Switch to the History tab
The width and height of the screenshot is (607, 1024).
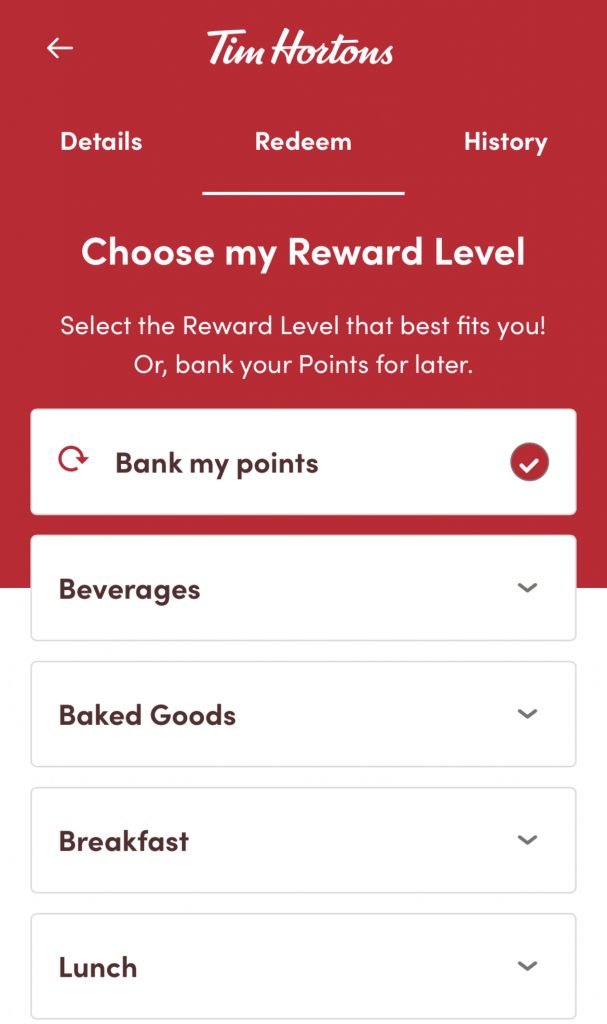[x=505, y=142]
